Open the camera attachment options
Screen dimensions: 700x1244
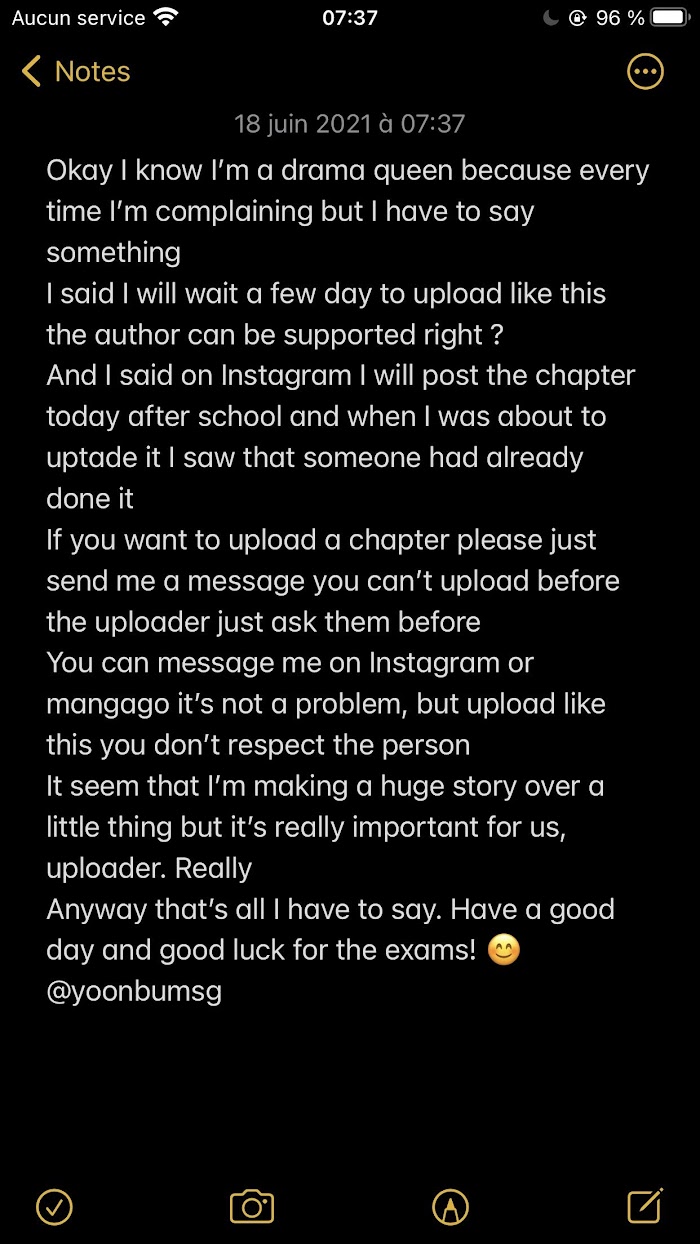252,1207
